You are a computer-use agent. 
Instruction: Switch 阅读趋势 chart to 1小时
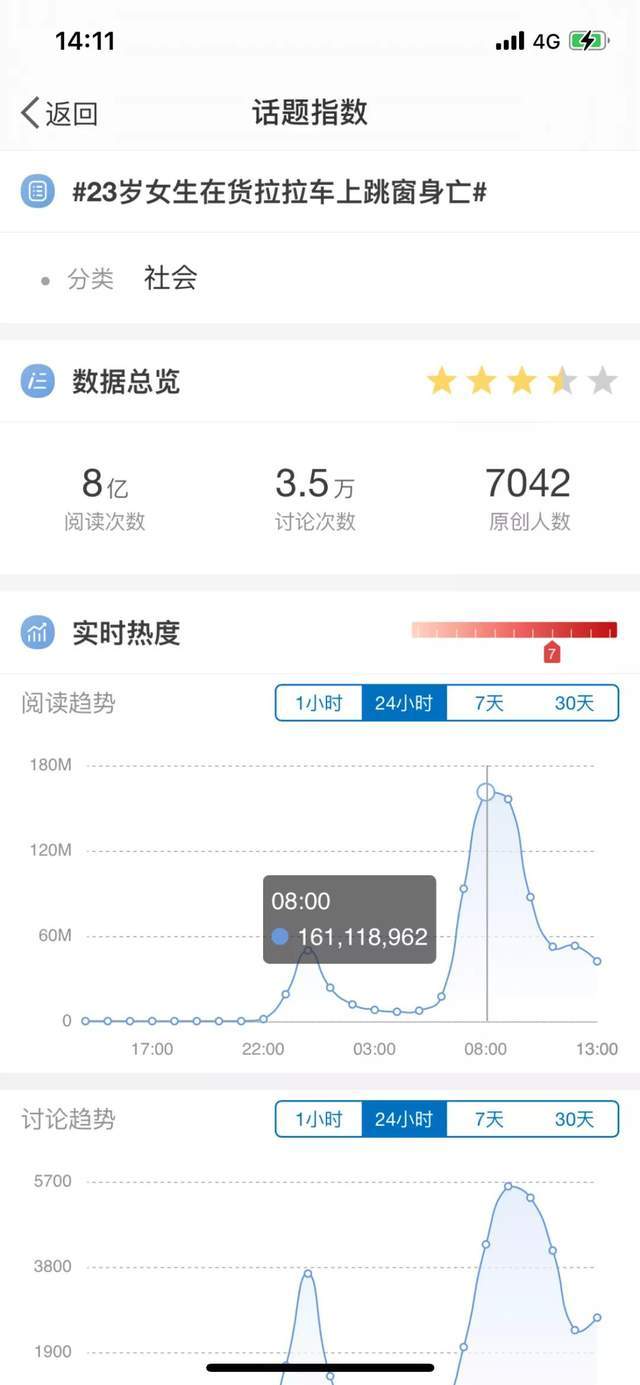pos(319,703)
